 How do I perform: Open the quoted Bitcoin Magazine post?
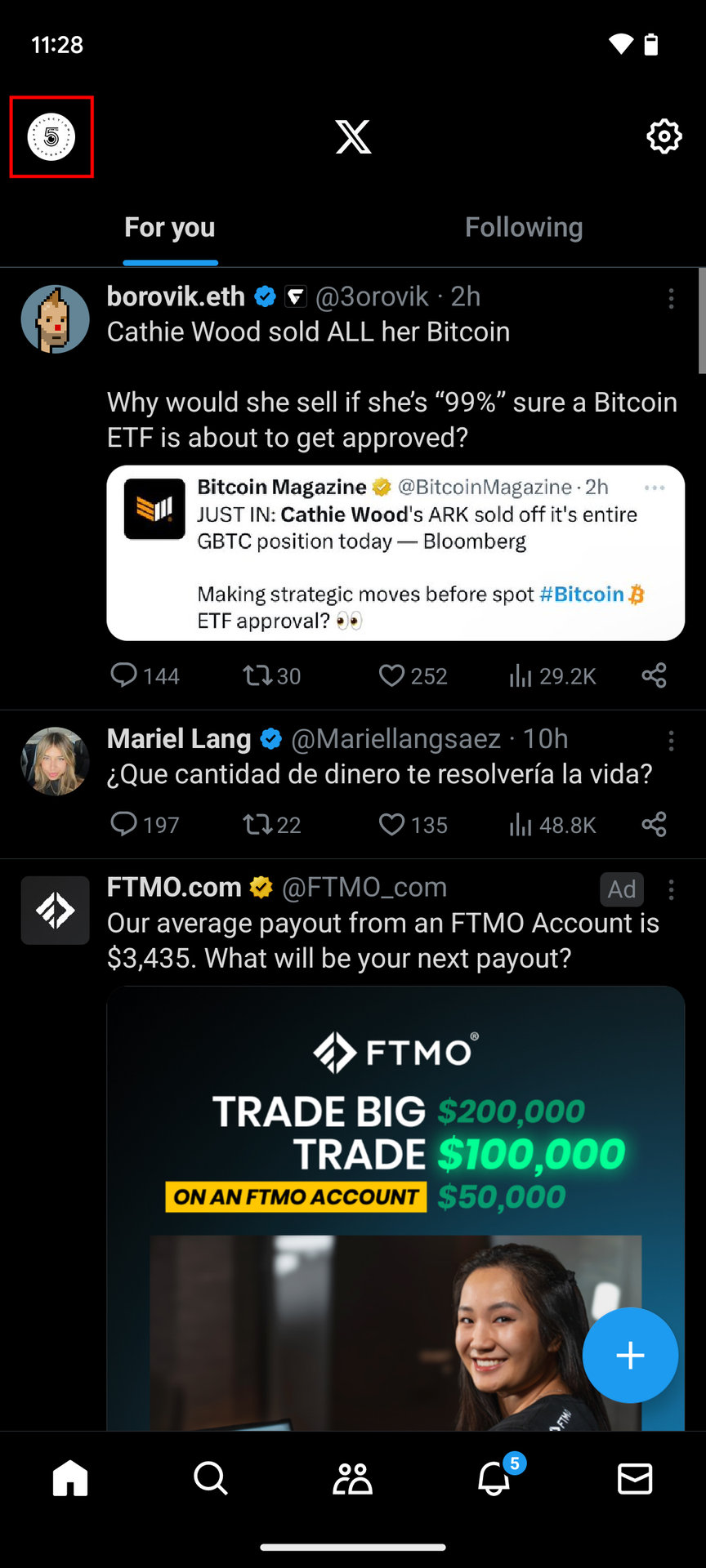coord(395,553)
